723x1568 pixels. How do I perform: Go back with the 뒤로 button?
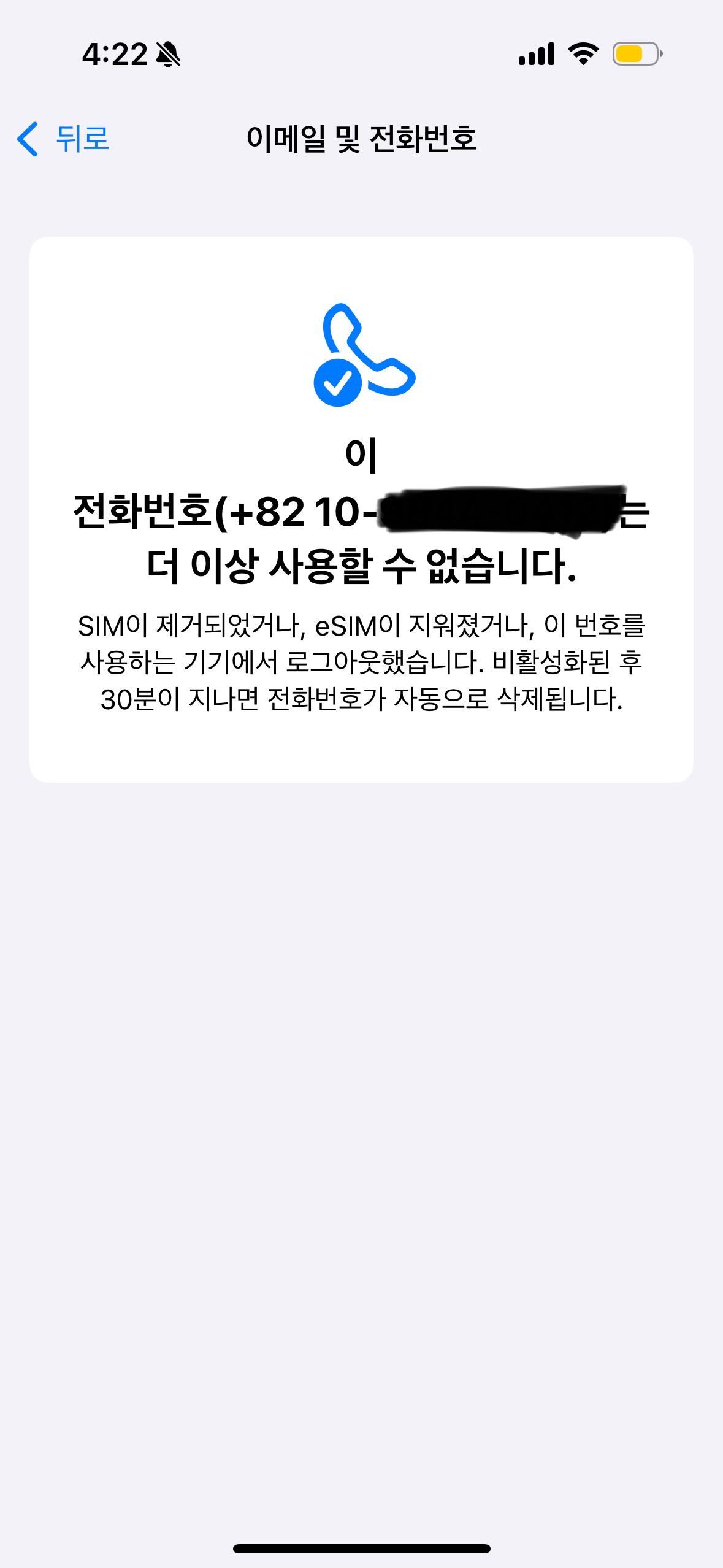pyautogui.click(x=64, y=139)
